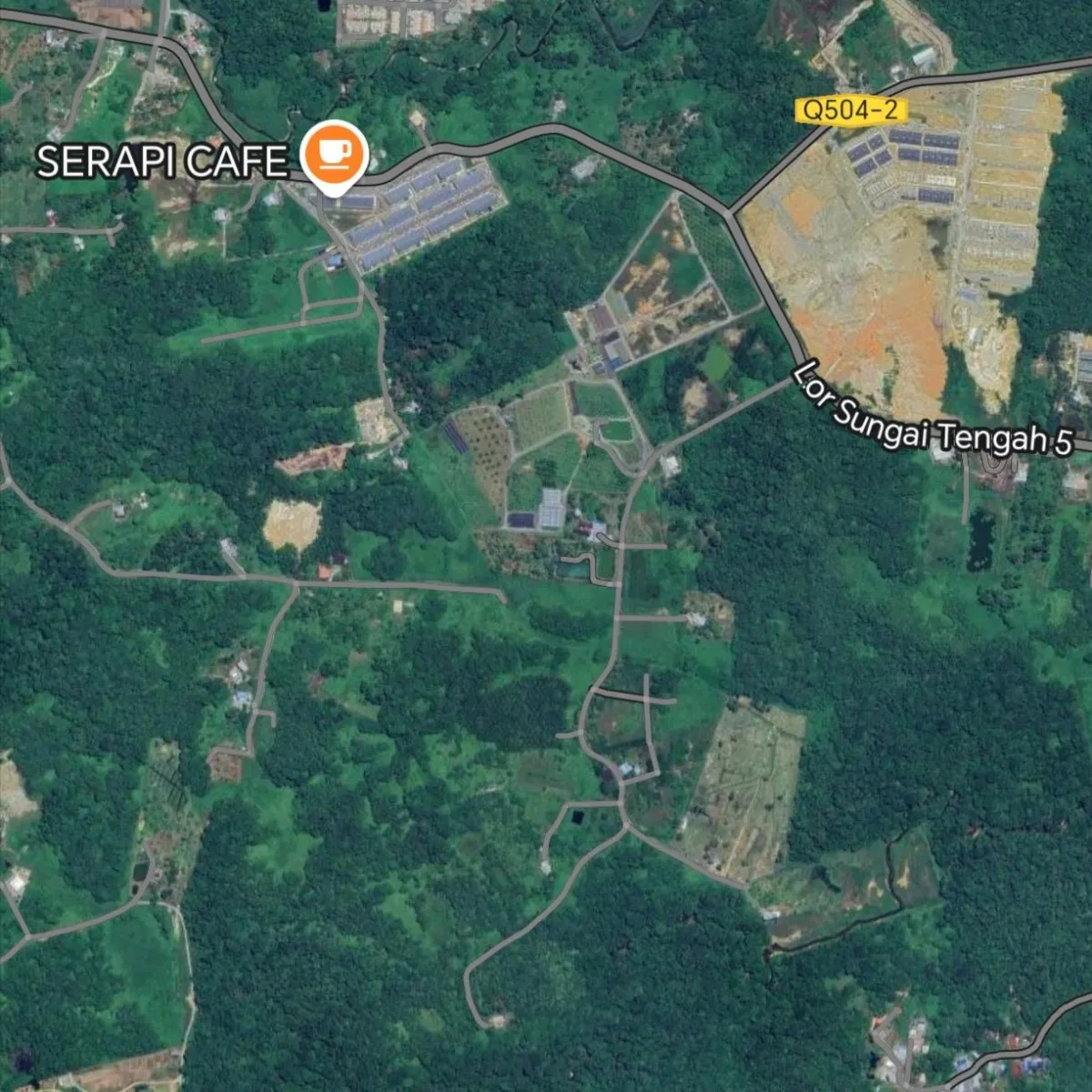Open the Serapi Cafe map pin
The width and height of the screenshot is (1092, 1092).
(x=334, y=155)
